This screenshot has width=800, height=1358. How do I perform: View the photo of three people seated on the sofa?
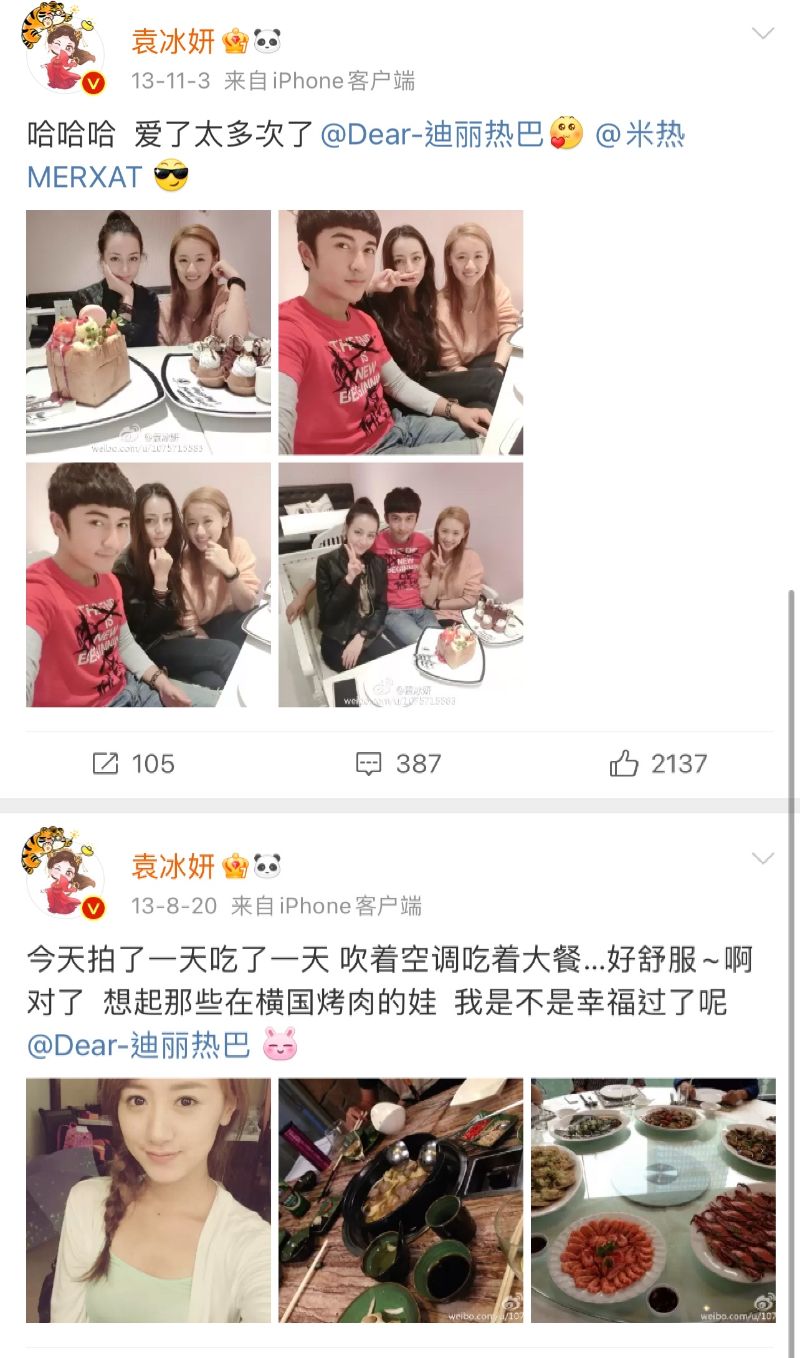click(400, 584)
